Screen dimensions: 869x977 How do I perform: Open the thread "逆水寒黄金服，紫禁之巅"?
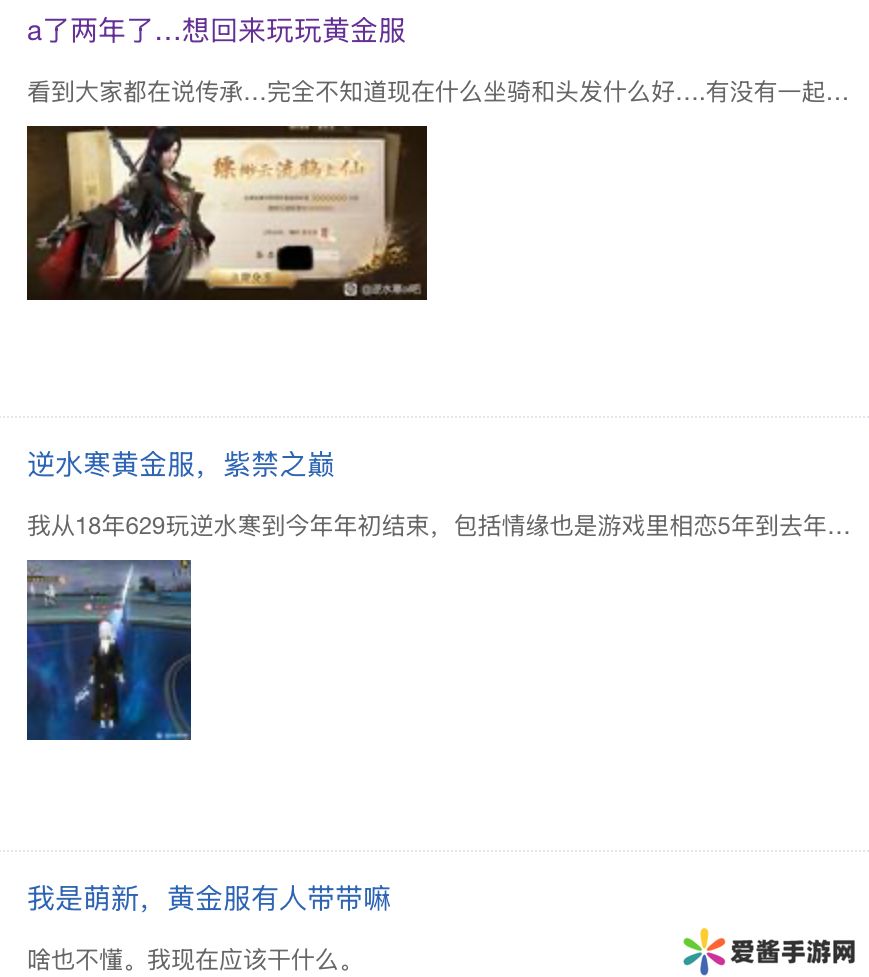[x=180, y=465]
